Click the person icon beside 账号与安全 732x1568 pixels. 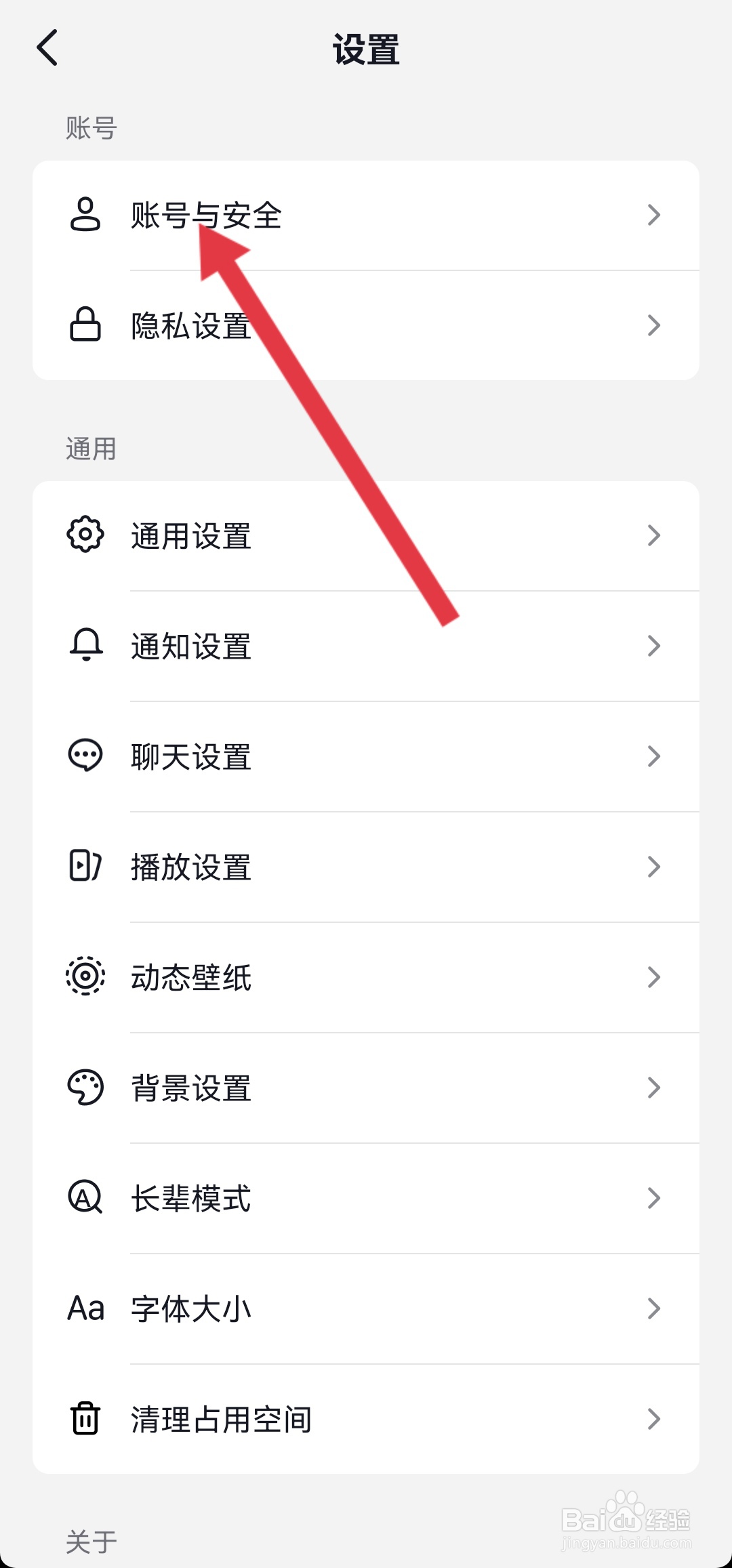[85, 215]
